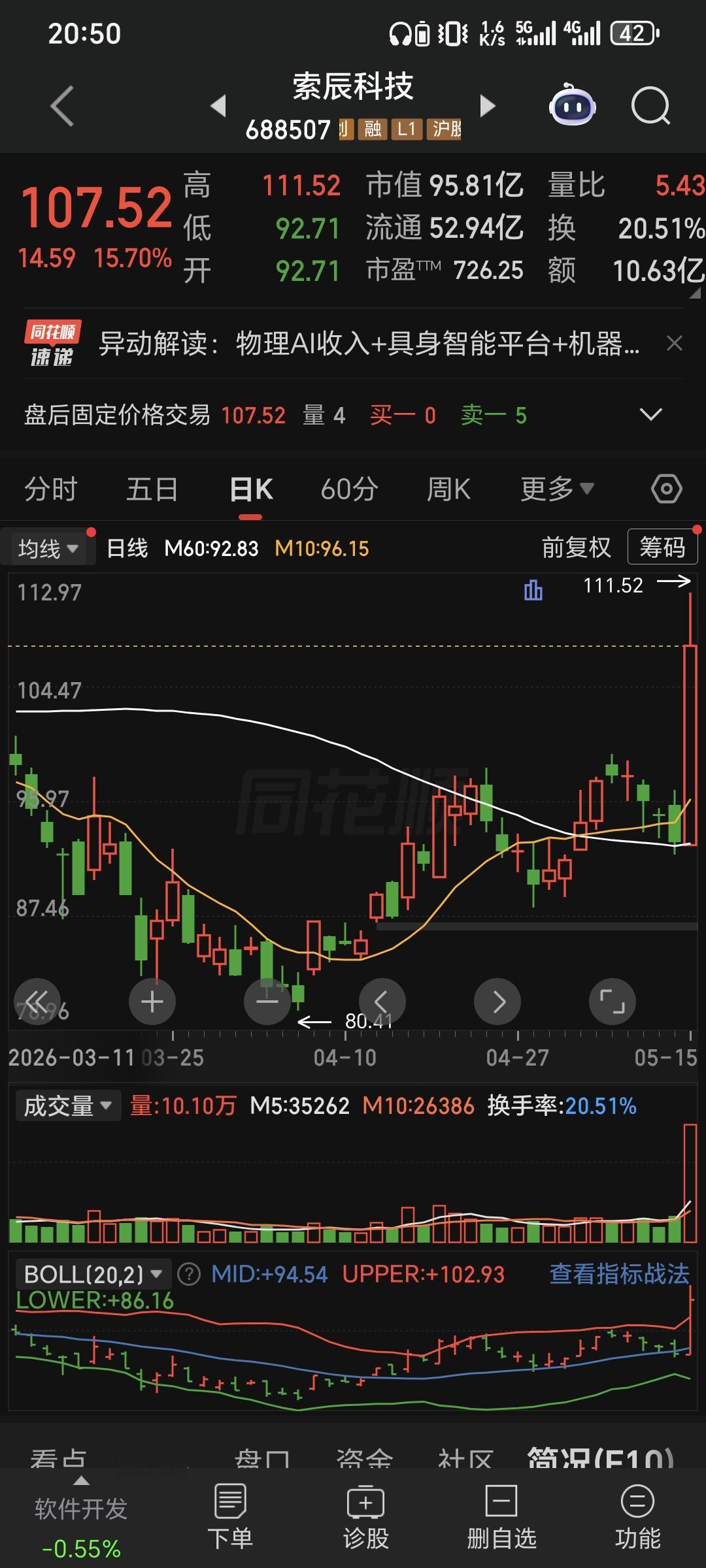Switch to the 分时 chart tab
706x1568 pixels.
(x=50, y=489)
